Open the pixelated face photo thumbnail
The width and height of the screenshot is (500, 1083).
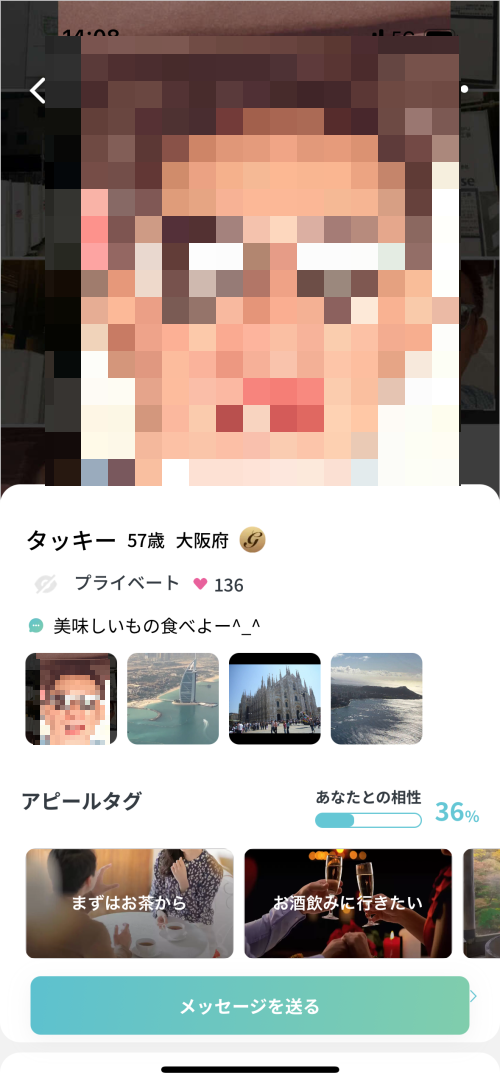coord(71,699)
